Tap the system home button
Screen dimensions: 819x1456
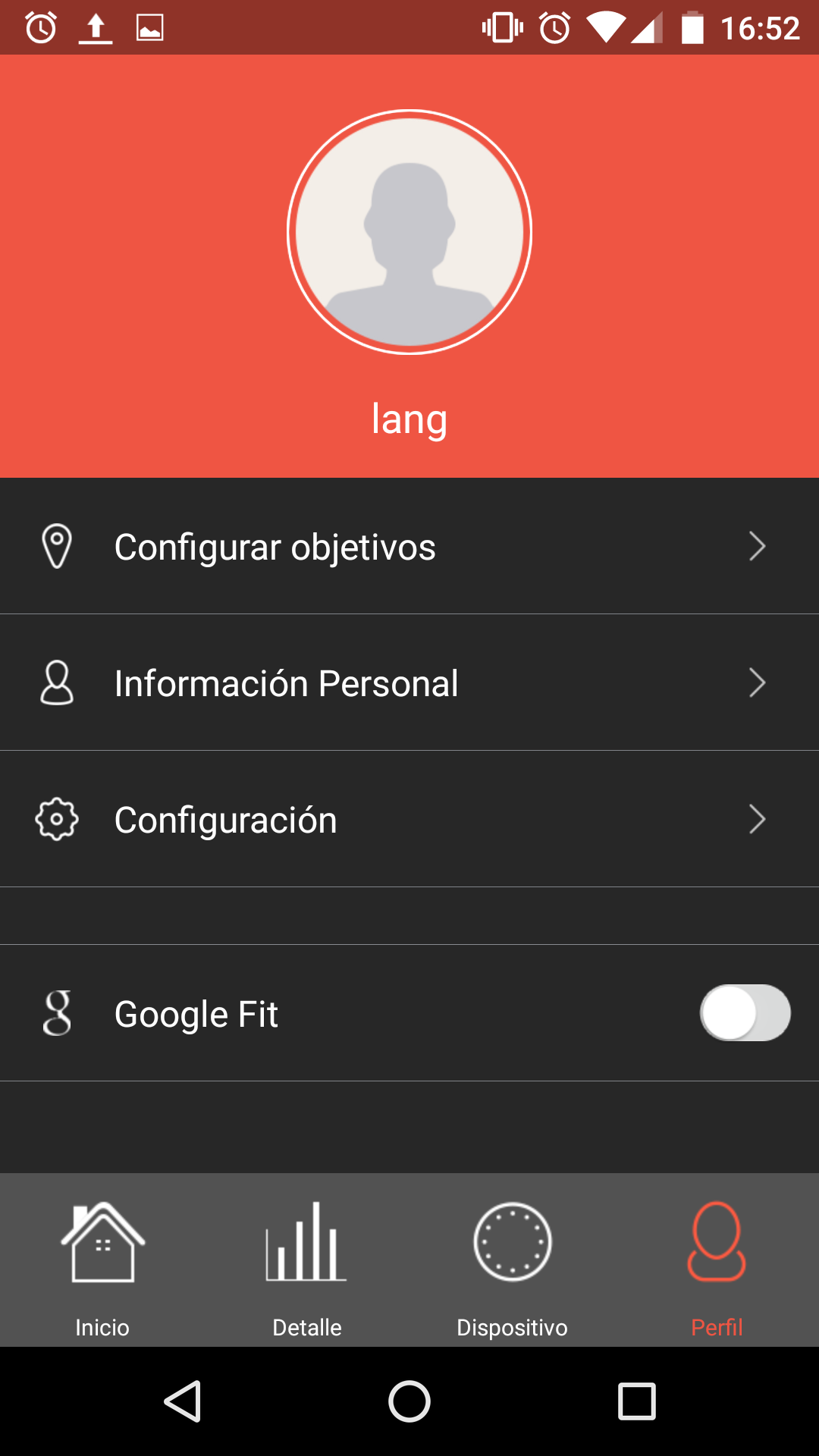pos(409,1401)
